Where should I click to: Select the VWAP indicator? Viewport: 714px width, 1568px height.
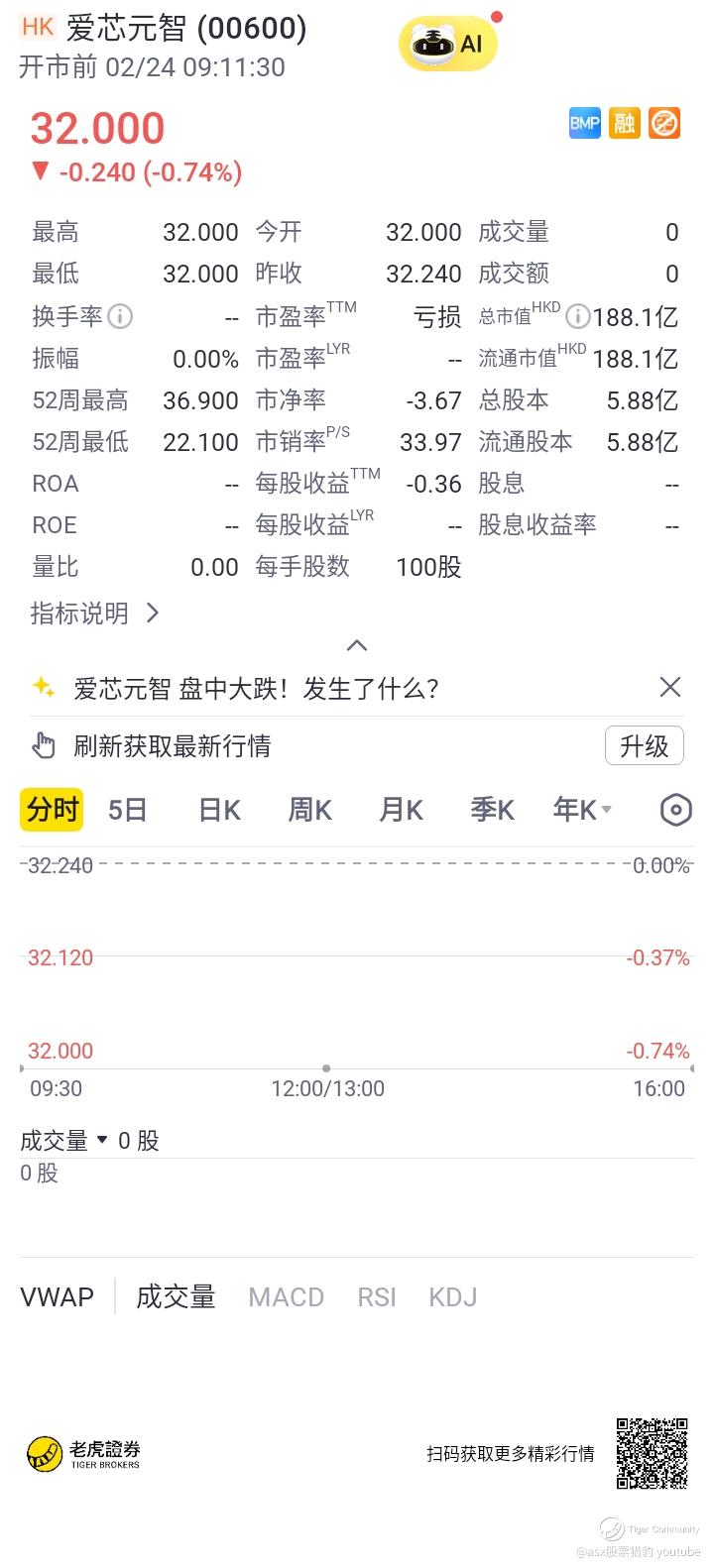tap(58, 1297)
